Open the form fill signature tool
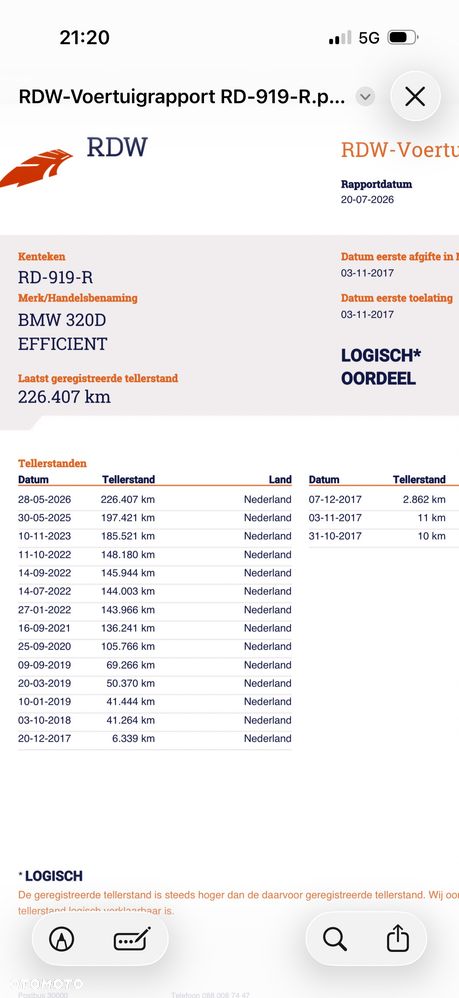Image resolution: width=459 pixels, height=998 pixels. [x=132, y=939]
